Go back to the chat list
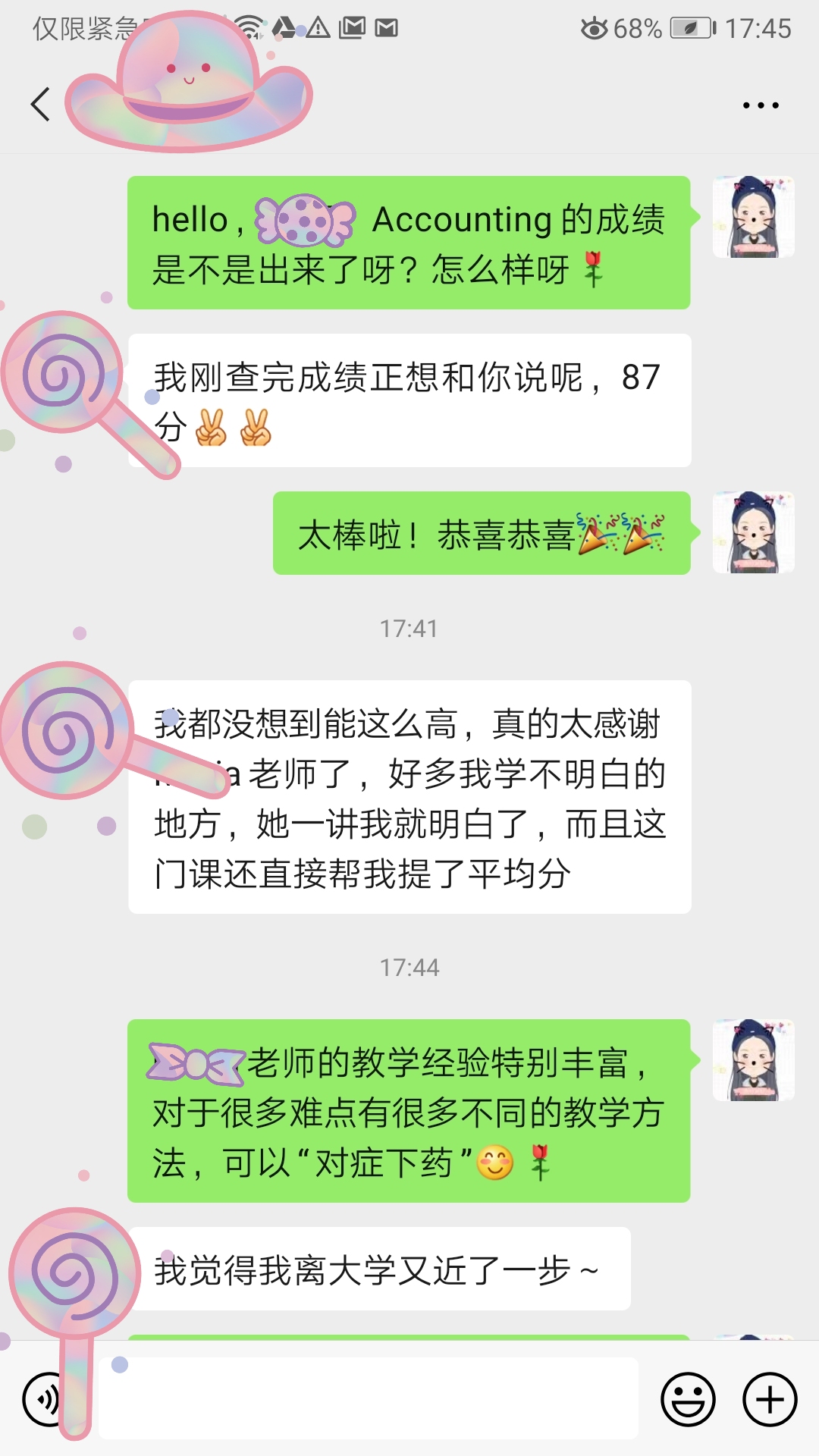This screenshot has width=819, height=1456. pyautogui.click(x=41, y=105)
